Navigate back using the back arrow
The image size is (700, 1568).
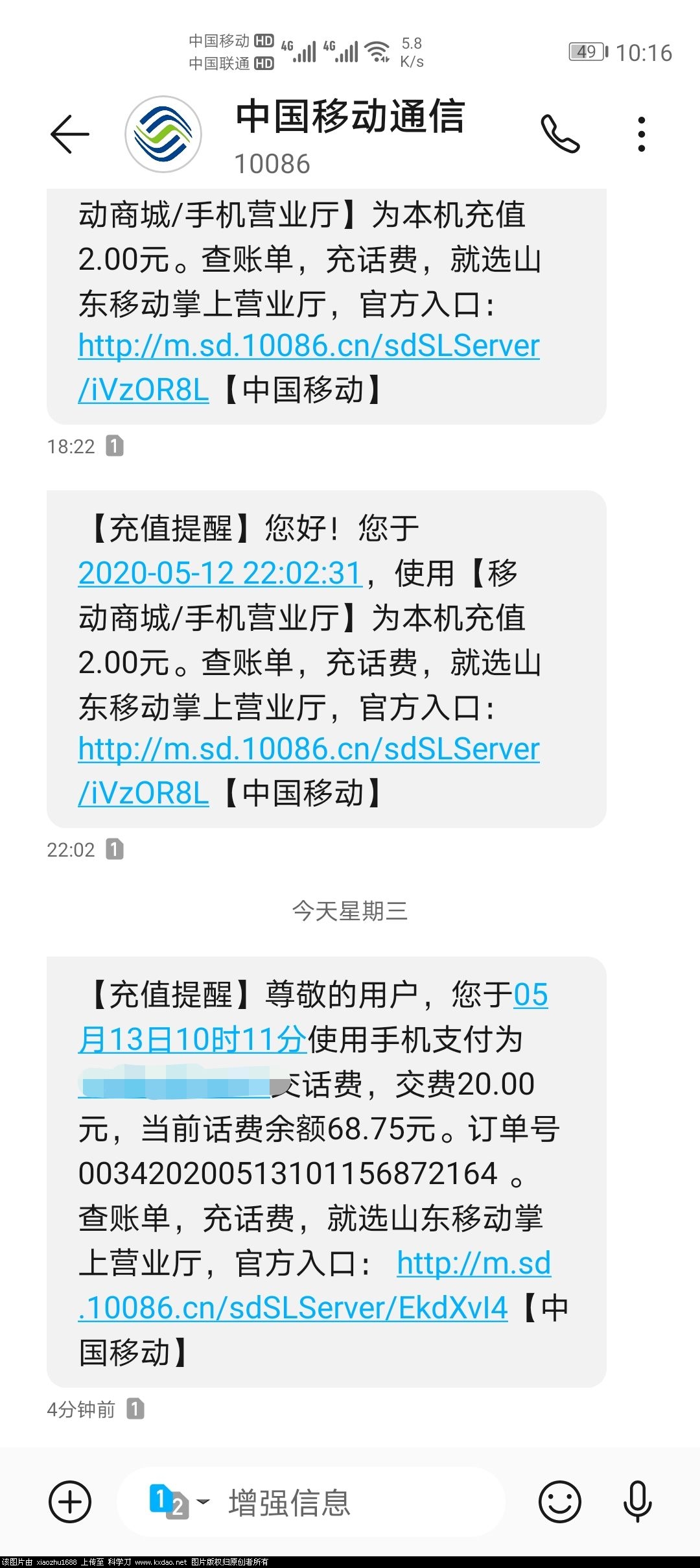click(70, 134)
